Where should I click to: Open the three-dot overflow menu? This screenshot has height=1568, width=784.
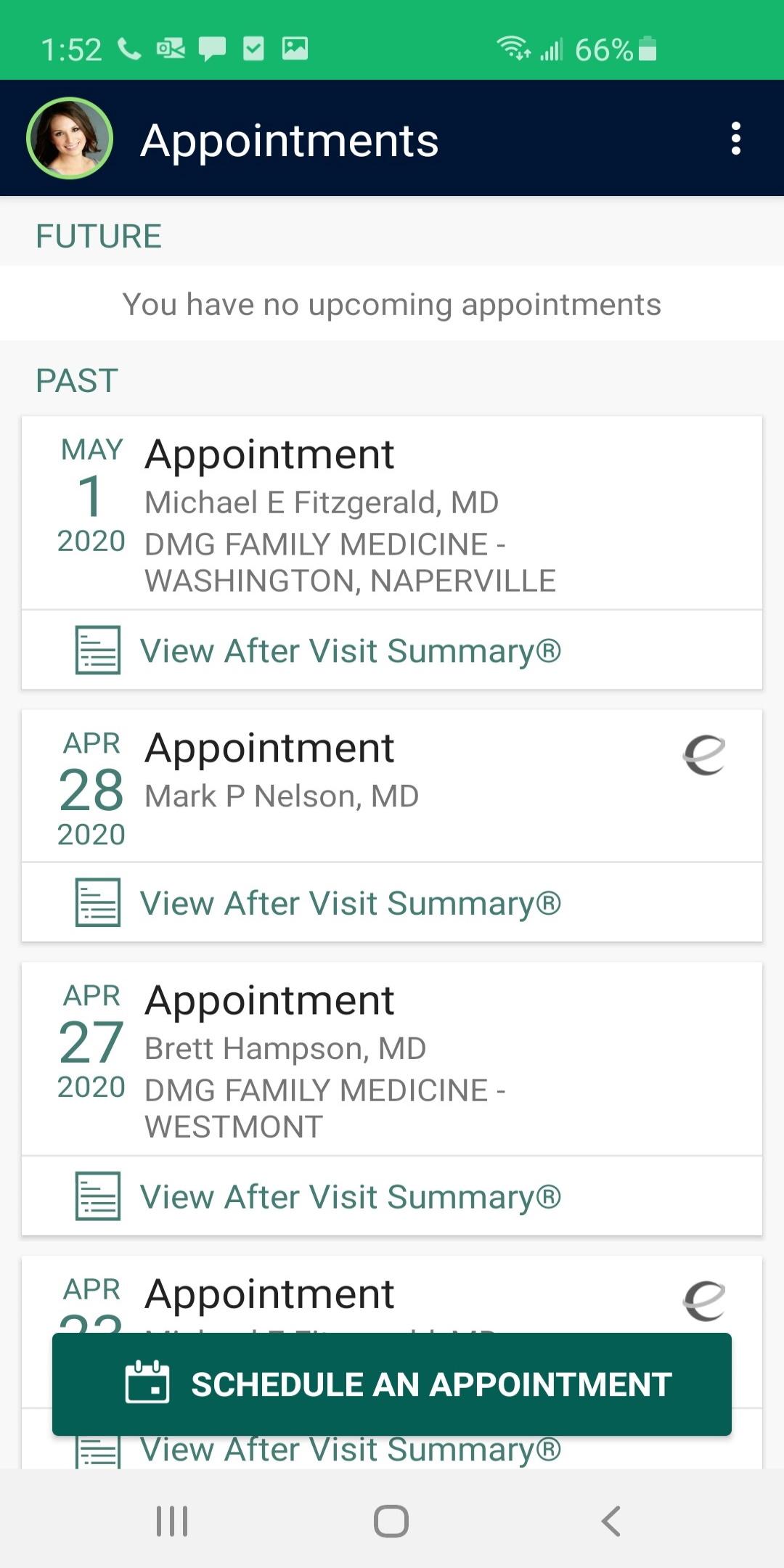(x=735, y=138)
